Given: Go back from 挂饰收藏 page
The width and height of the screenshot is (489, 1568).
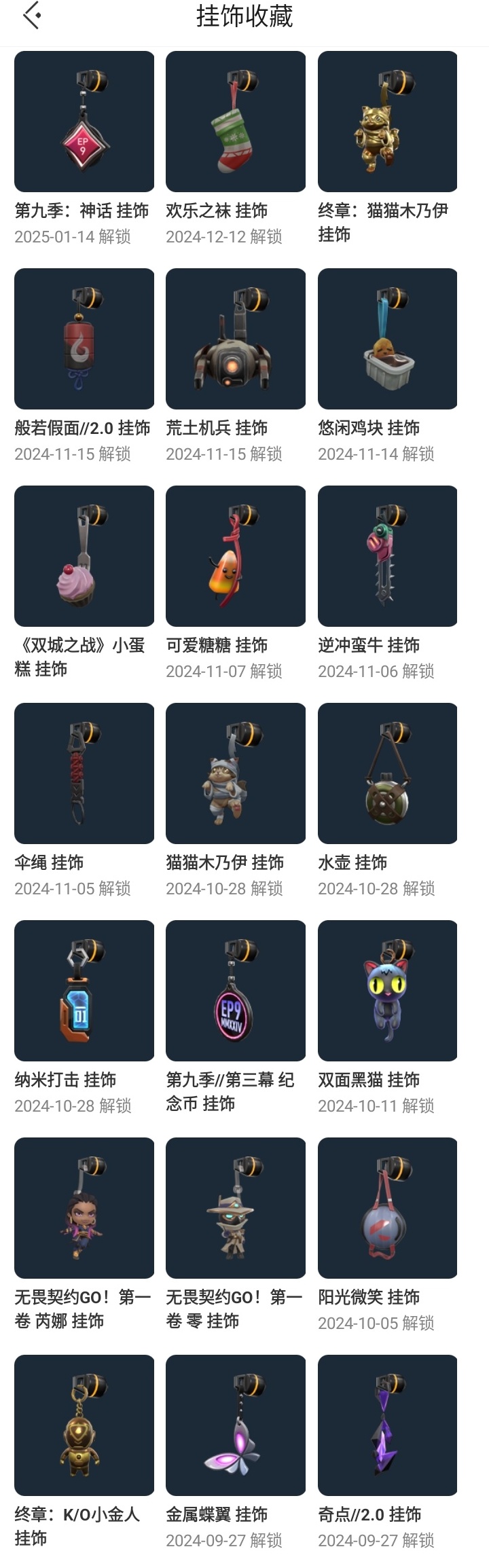Looking at the screenshot, I should pyautogui.click(x=32, y=16).
